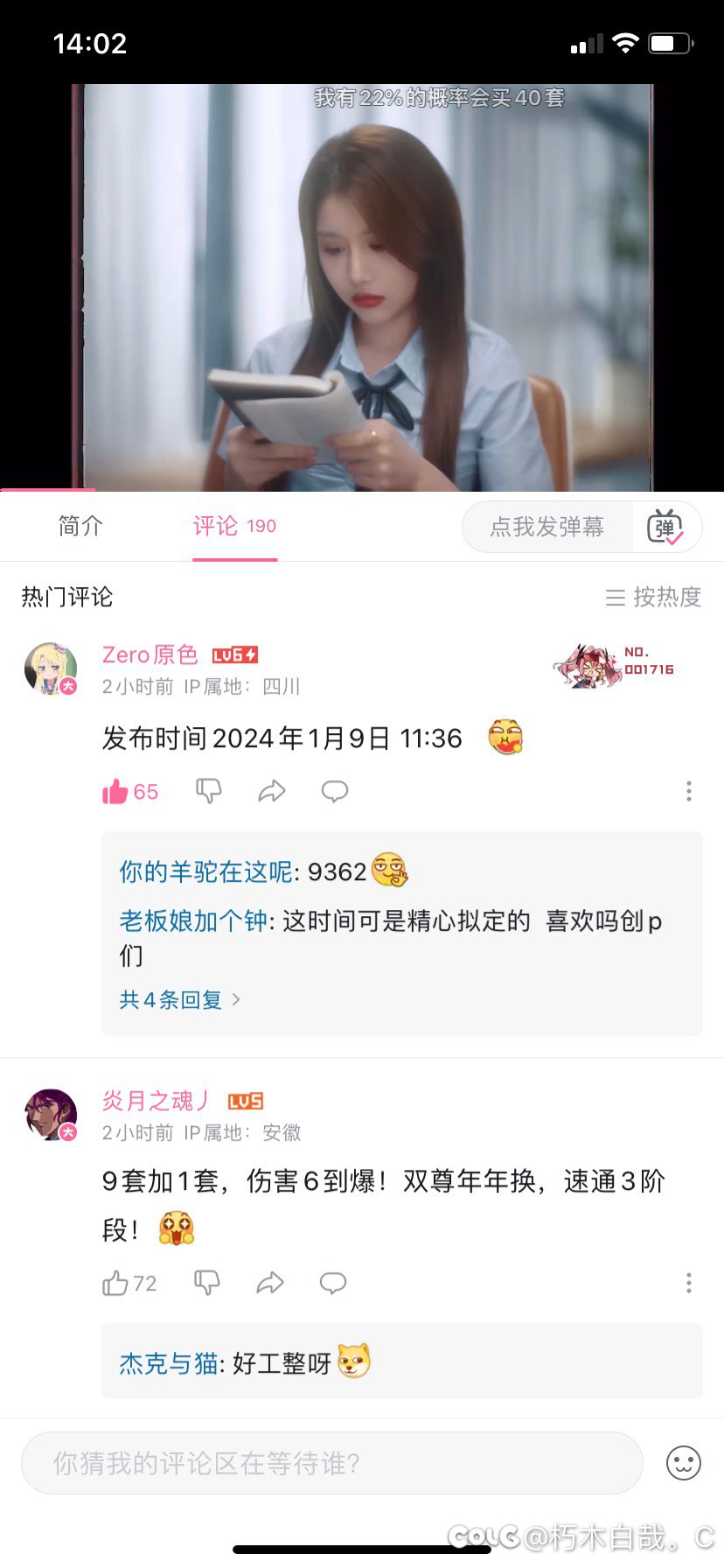
Task: Reply to 炎月之魂丿's comment
Action: pos(333,1284)
